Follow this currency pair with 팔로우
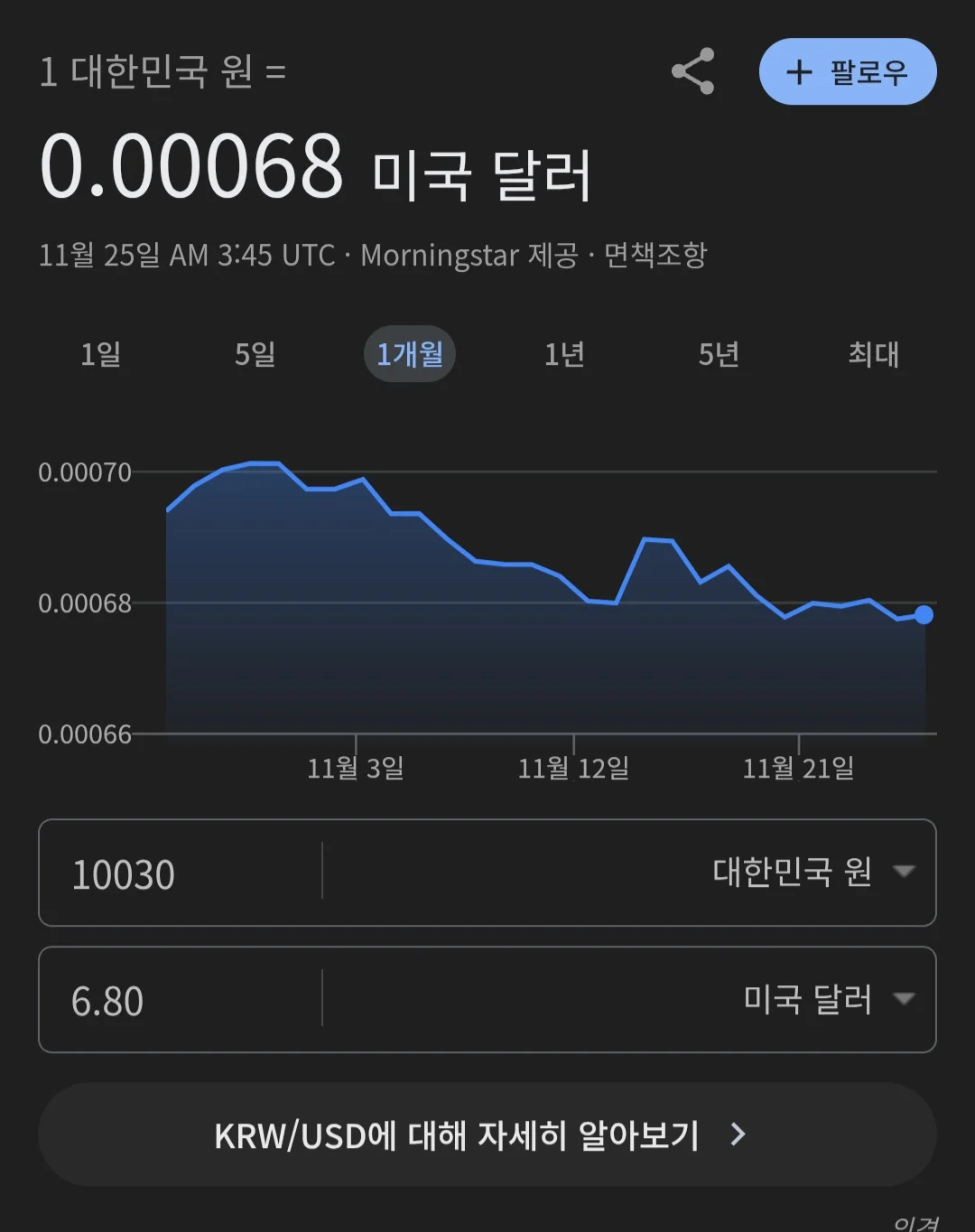Image resolution: width=975 pixels, height=1232 pixels. [x=848, y=71]
